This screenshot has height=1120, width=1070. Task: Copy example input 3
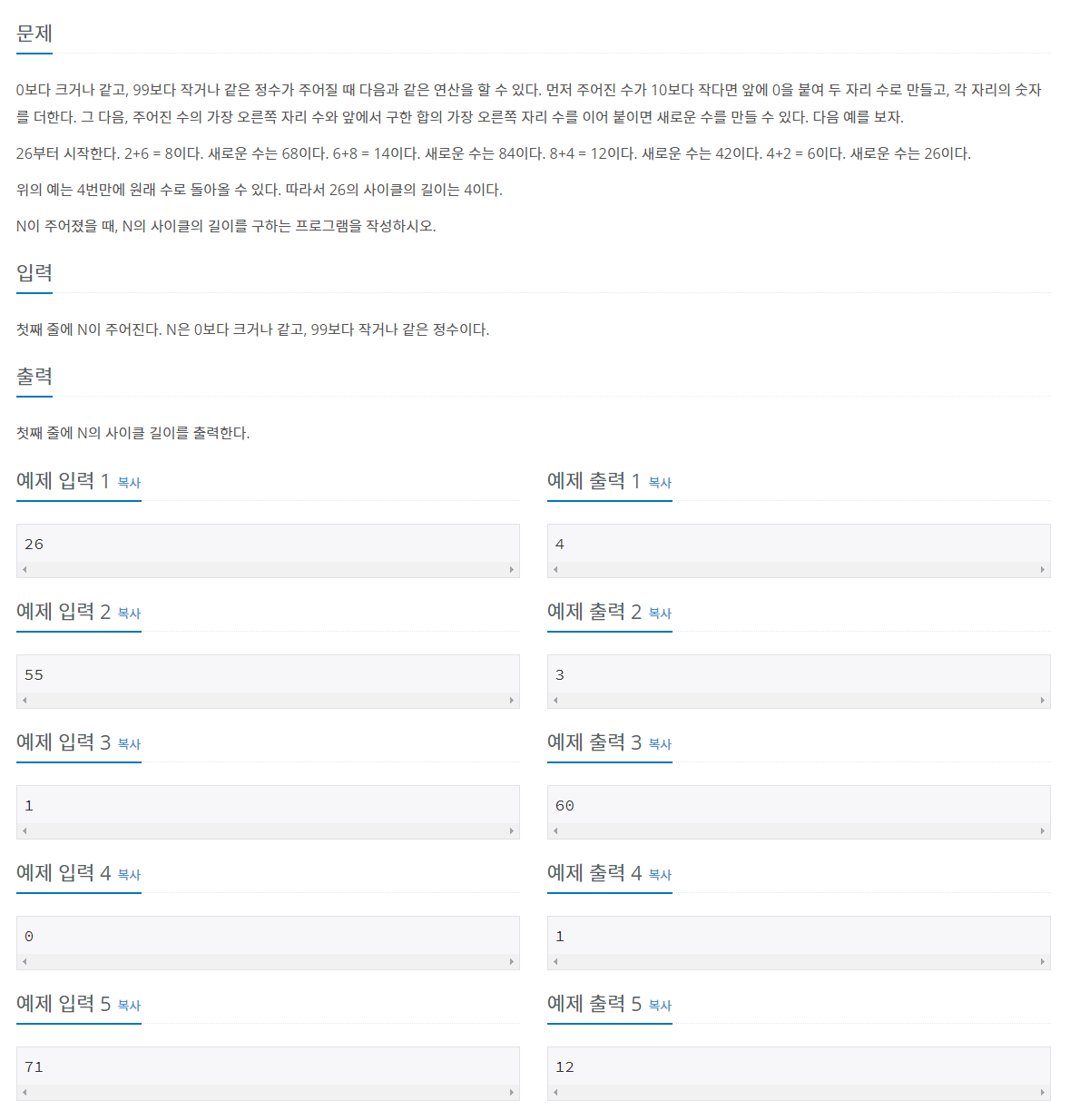click(x=129, y=744)
